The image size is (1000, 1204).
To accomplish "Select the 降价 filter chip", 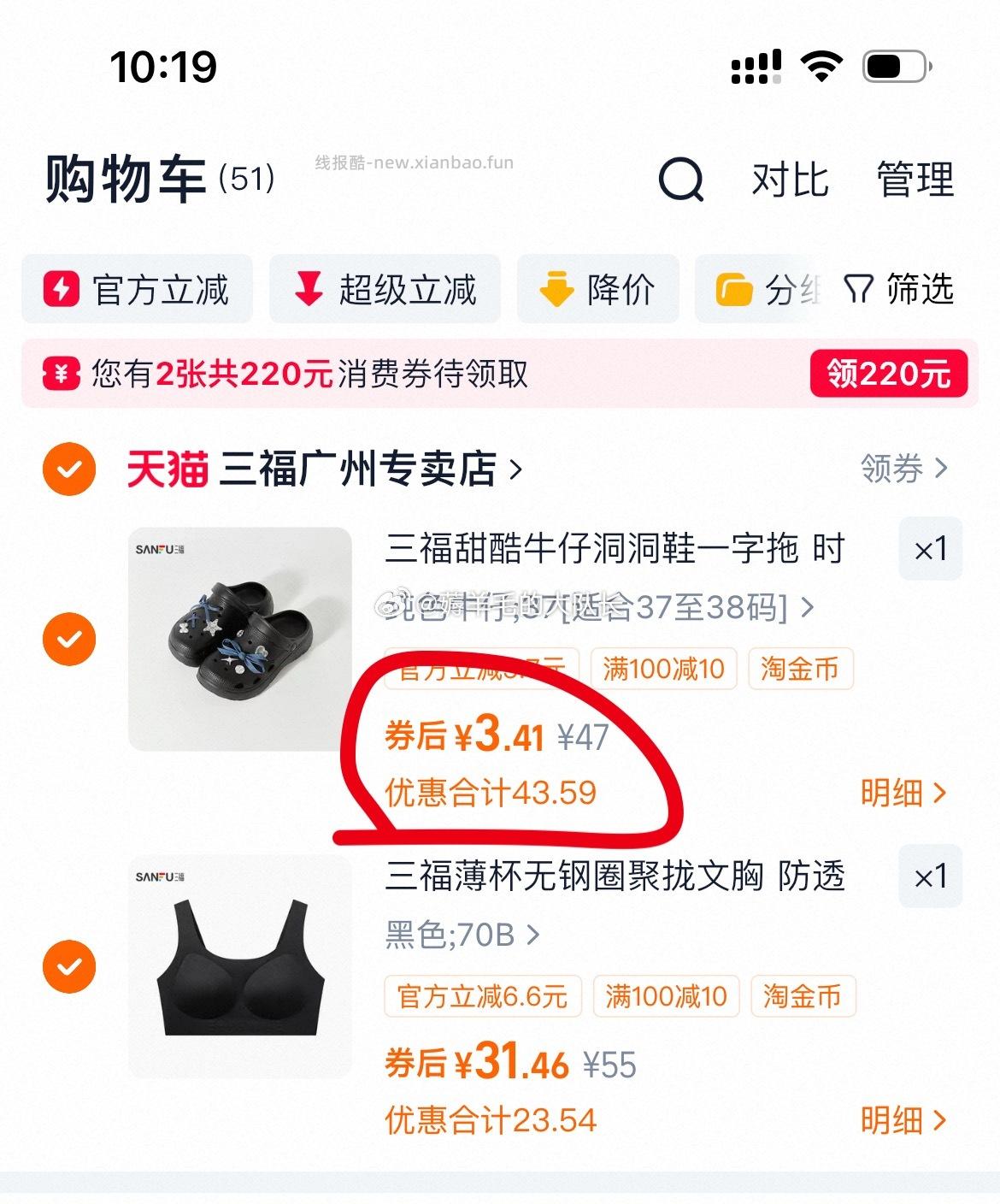I will point(597,289).
